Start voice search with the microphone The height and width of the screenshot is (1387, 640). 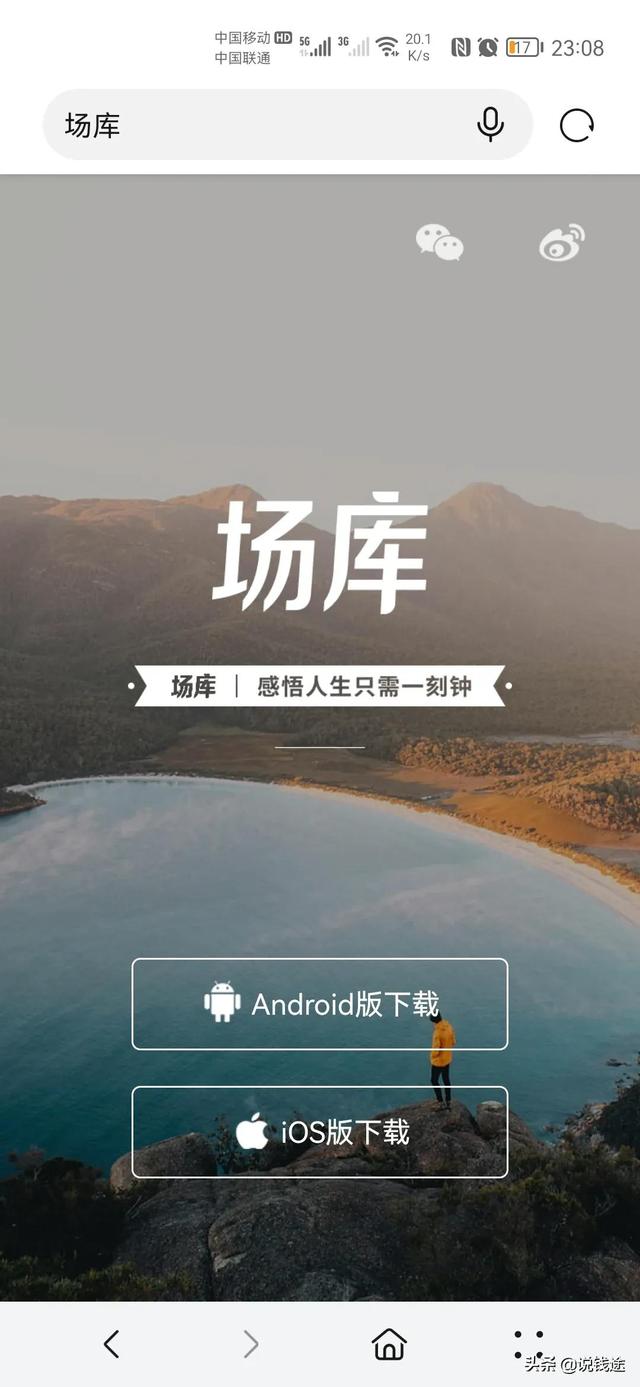click(x=490, y=125)
